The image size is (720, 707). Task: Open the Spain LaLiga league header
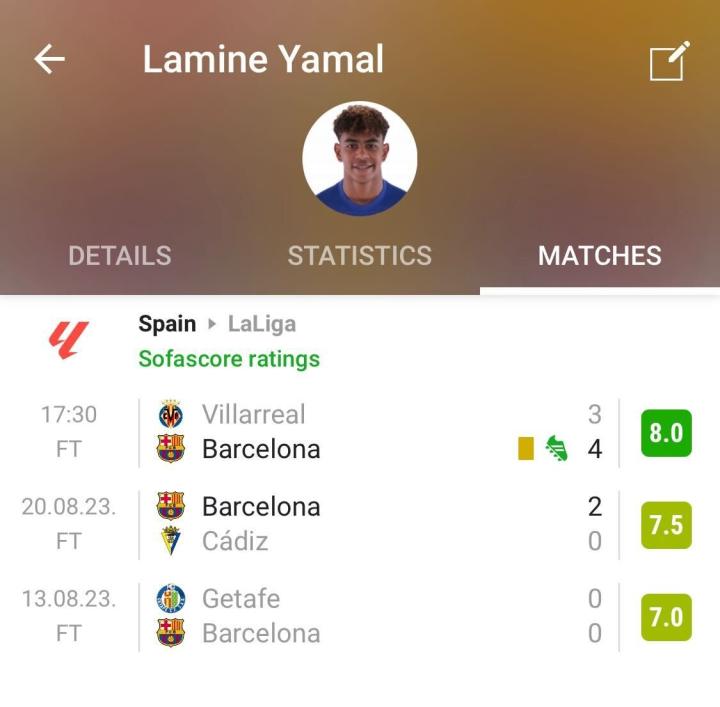(217, 324)
